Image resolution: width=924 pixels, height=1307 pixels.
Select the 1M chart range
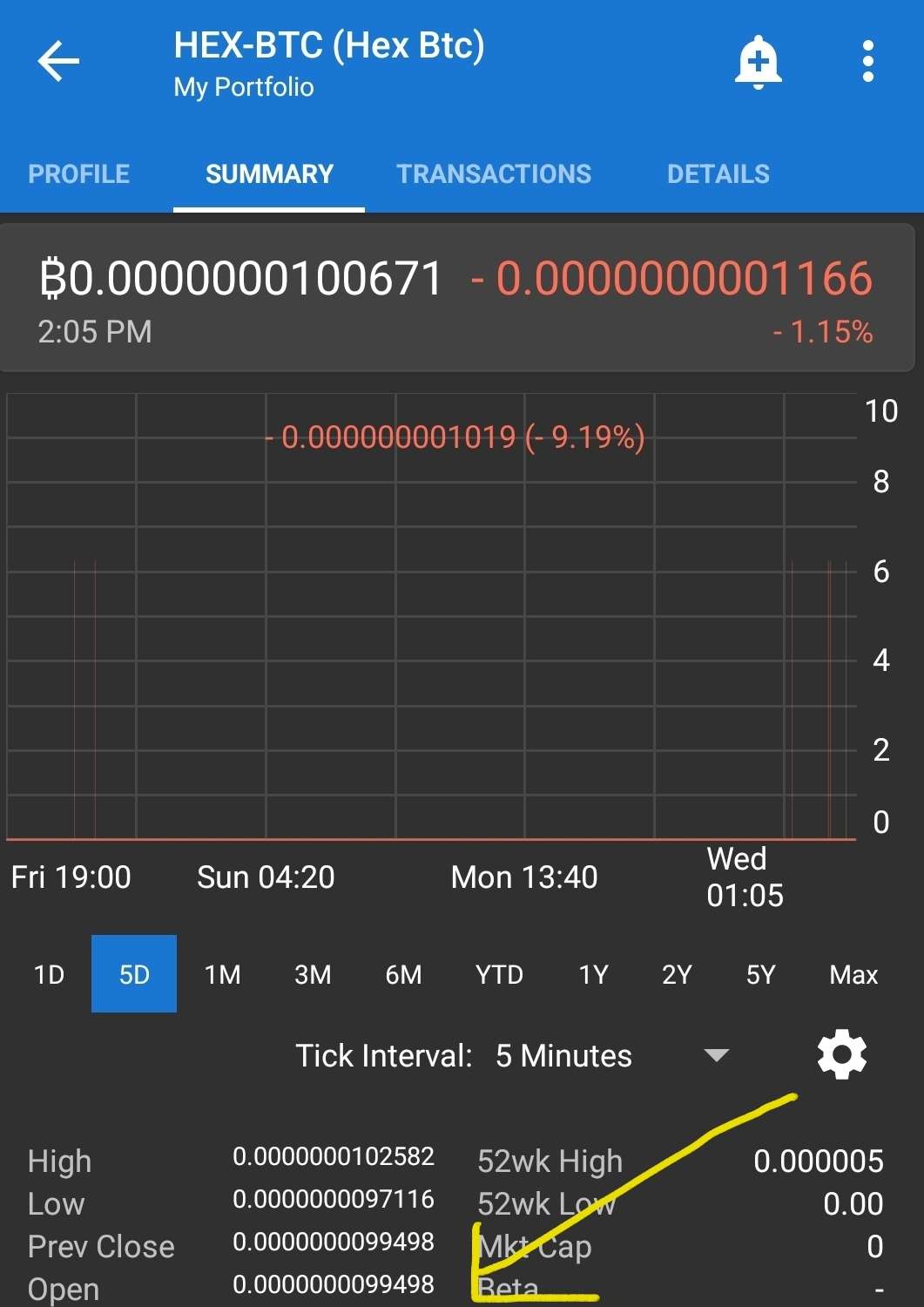pyautogui.click(x=223, y=974)
